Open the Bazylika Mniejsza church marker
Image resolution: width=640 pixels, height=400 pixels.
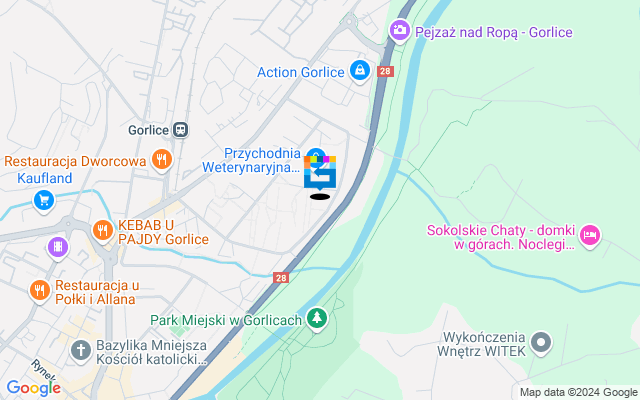81,350
